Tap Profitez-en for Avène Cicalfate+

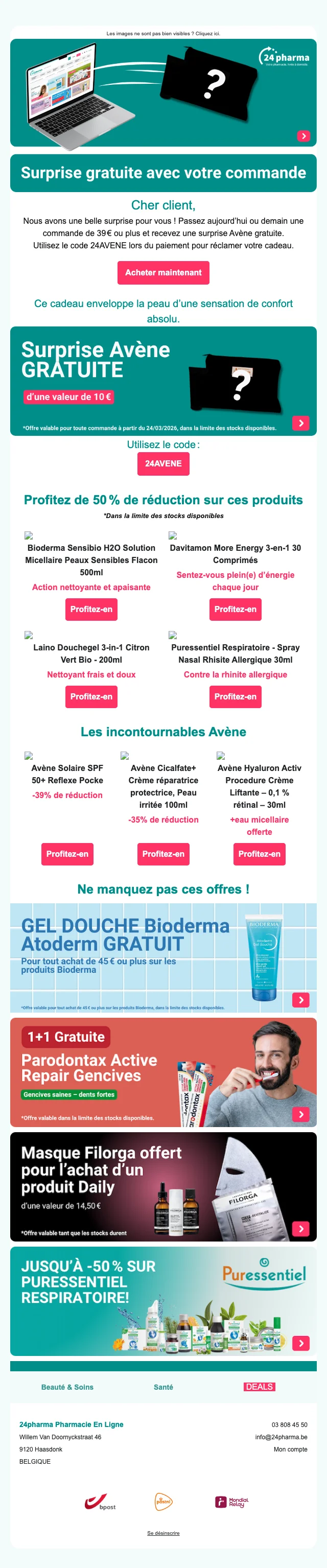(x=163, y=854)
